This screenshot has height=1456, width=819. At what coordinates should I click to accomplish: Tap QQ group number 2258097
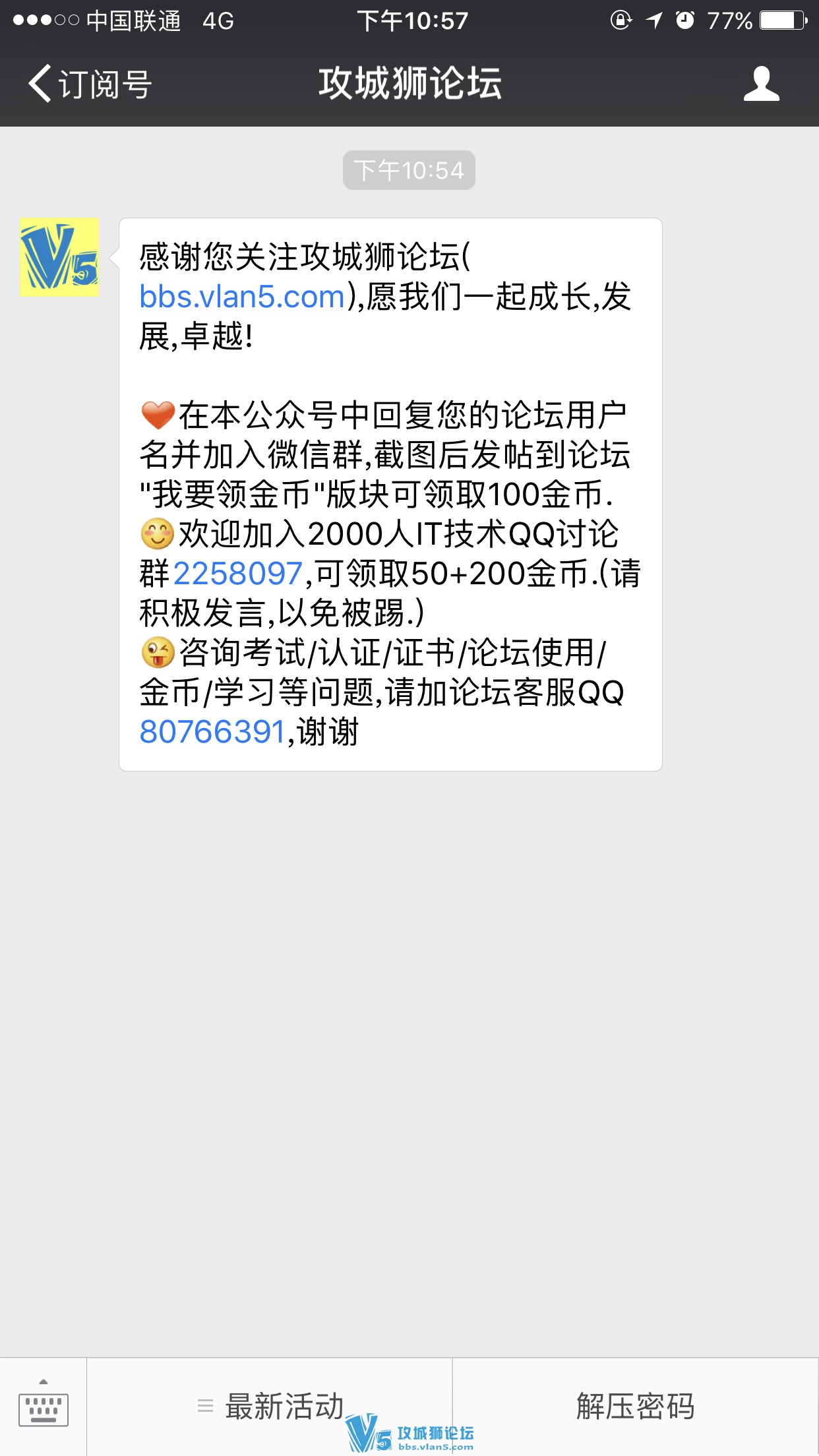237,574
